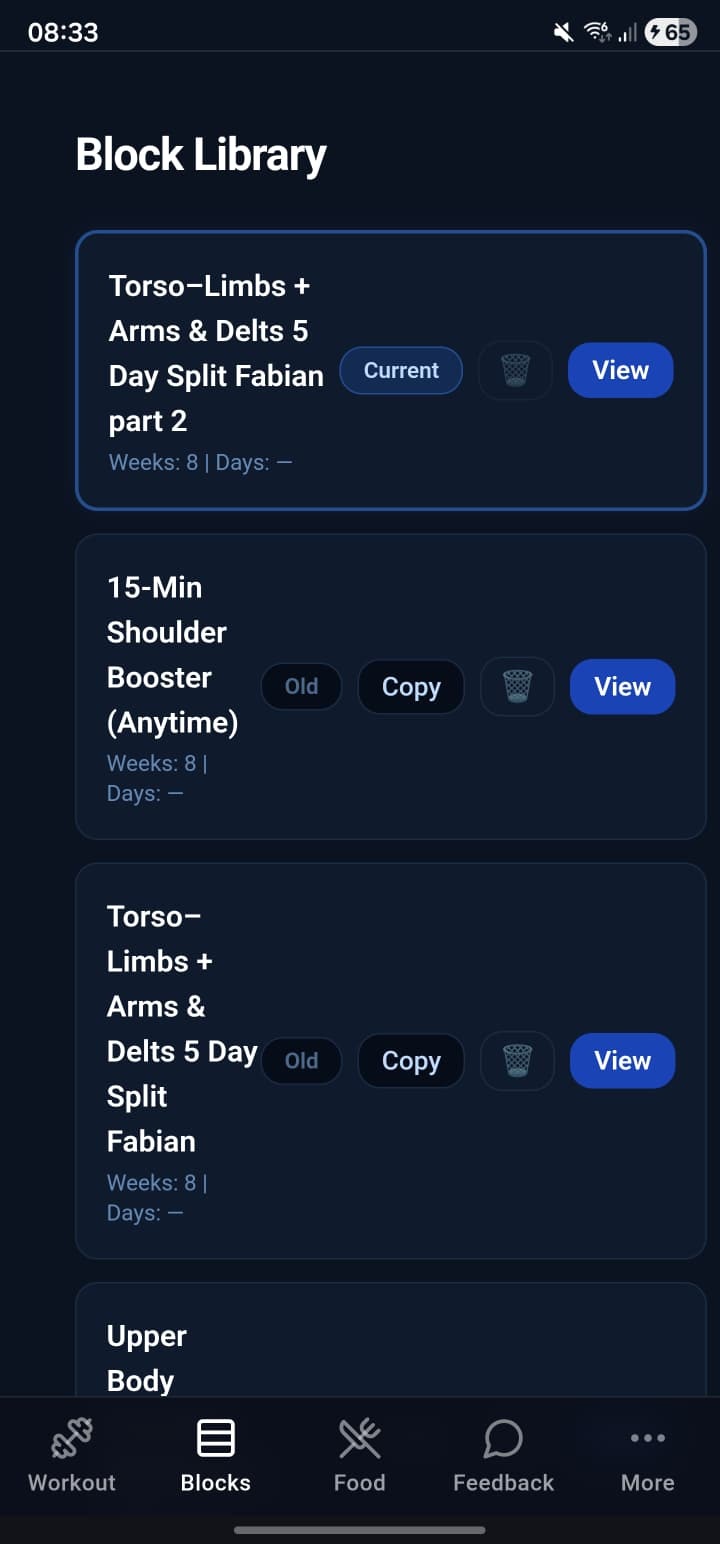
Task: Tap the battery indicator in the status bar
Action: coord(669,32)
